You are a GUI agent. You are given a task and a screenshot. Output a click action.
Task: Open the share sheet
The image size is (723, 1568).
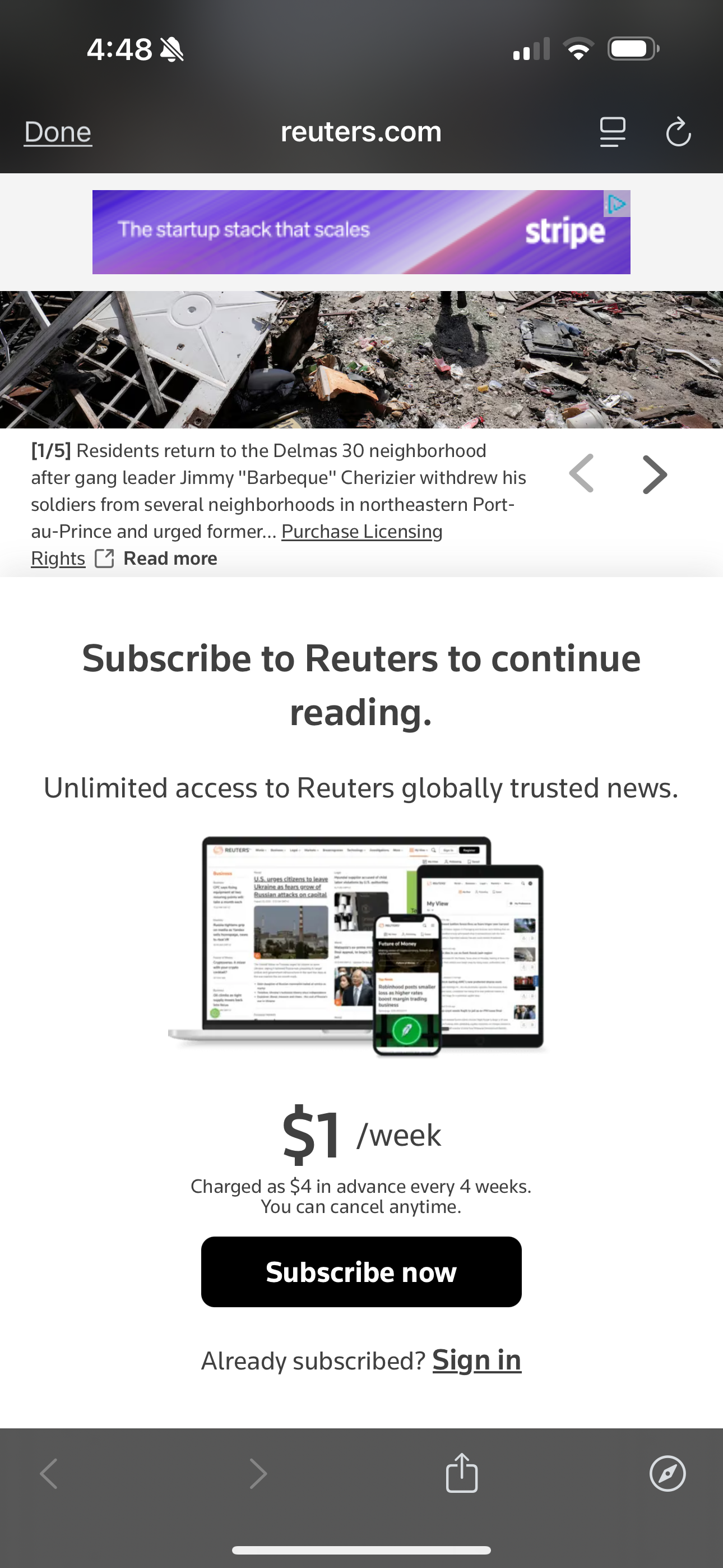462,1473
